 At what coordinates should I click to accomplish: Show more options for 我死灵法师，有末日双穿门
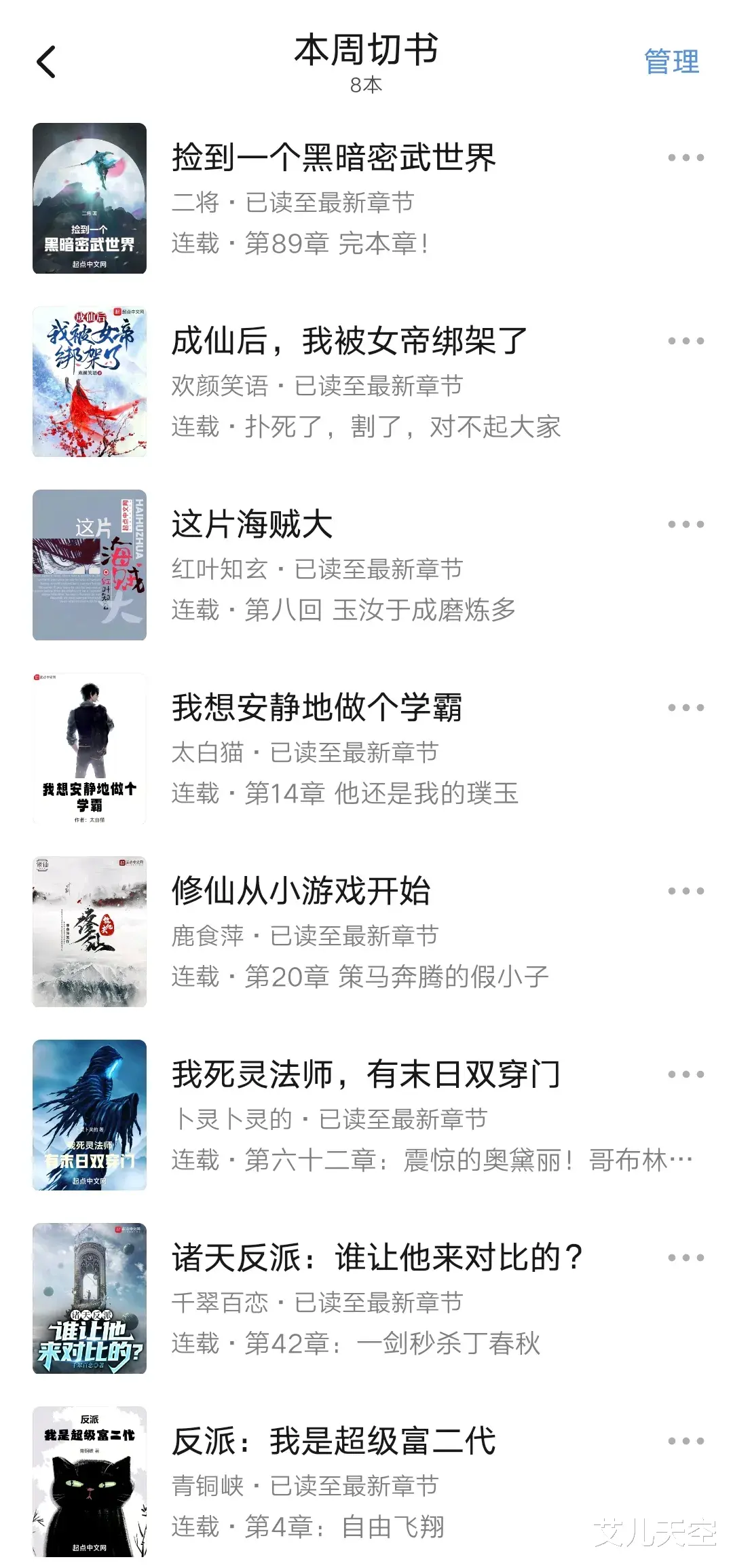[x=685, y=1075]
